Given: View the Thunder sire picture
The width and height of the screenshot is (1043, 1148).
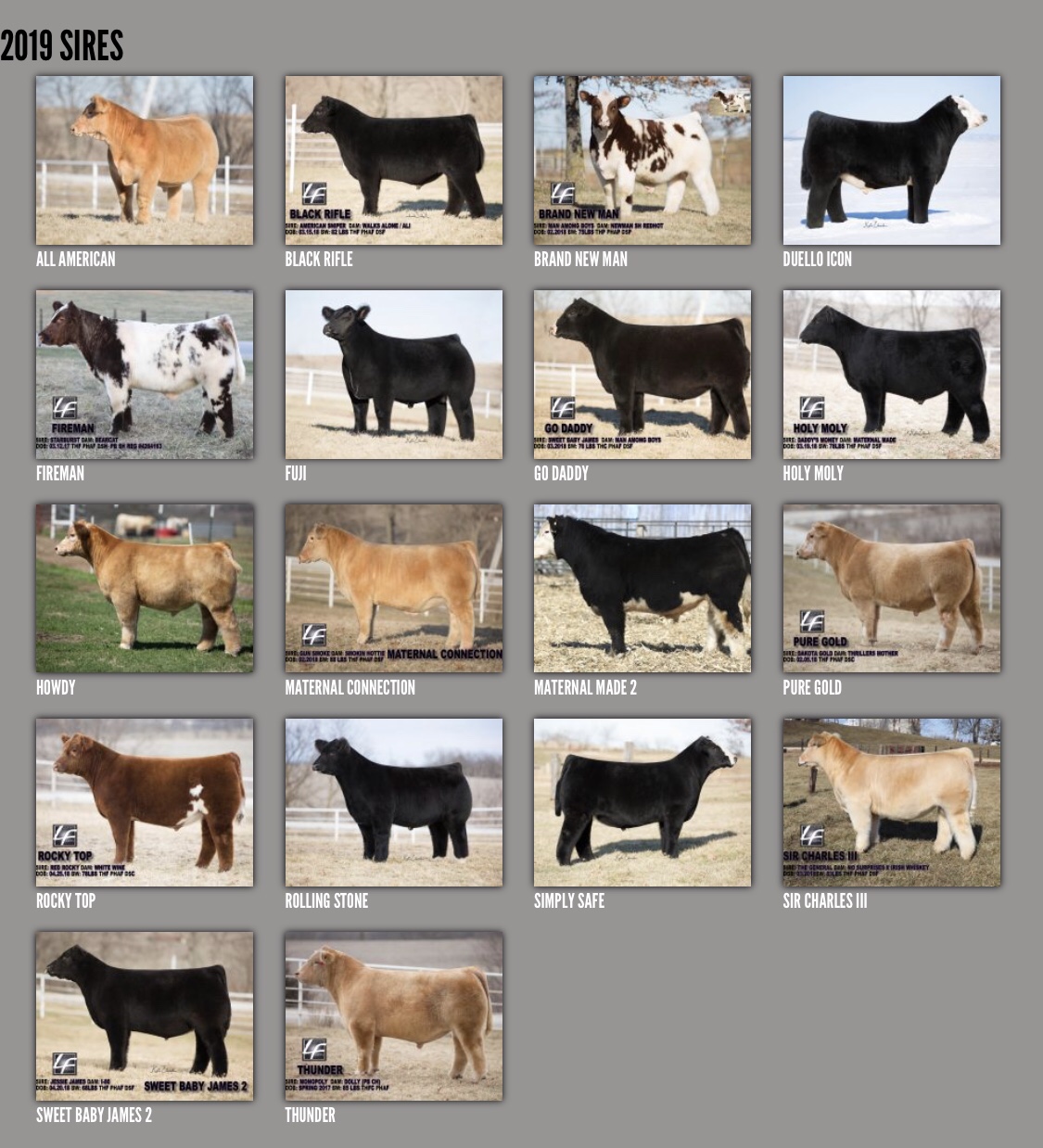Looking at the screenshot, I should coord(393,1016).
